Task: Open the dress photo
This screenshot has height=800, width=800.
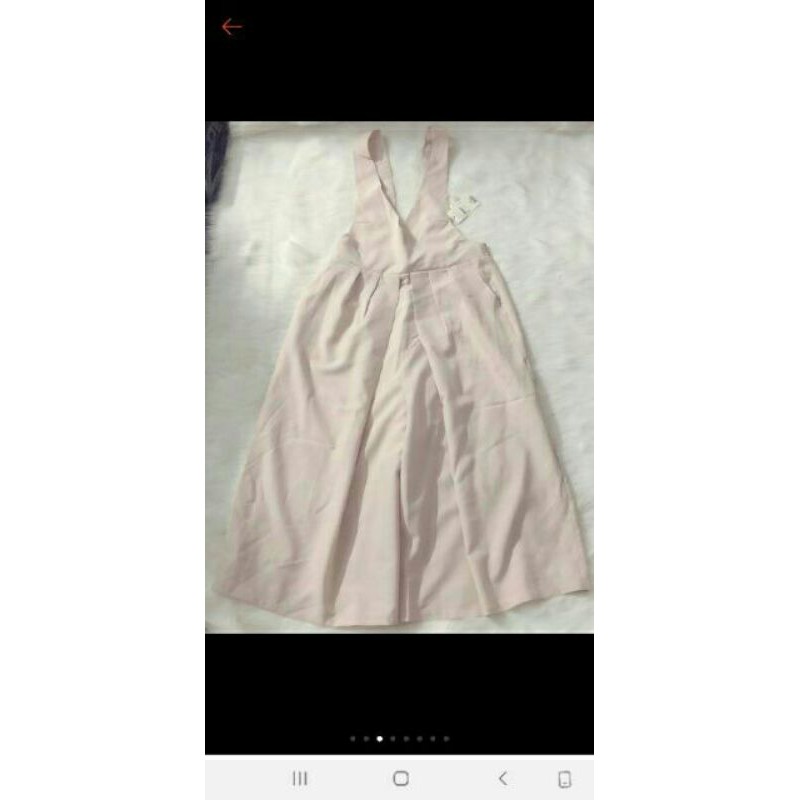Action: coord(399,377)
